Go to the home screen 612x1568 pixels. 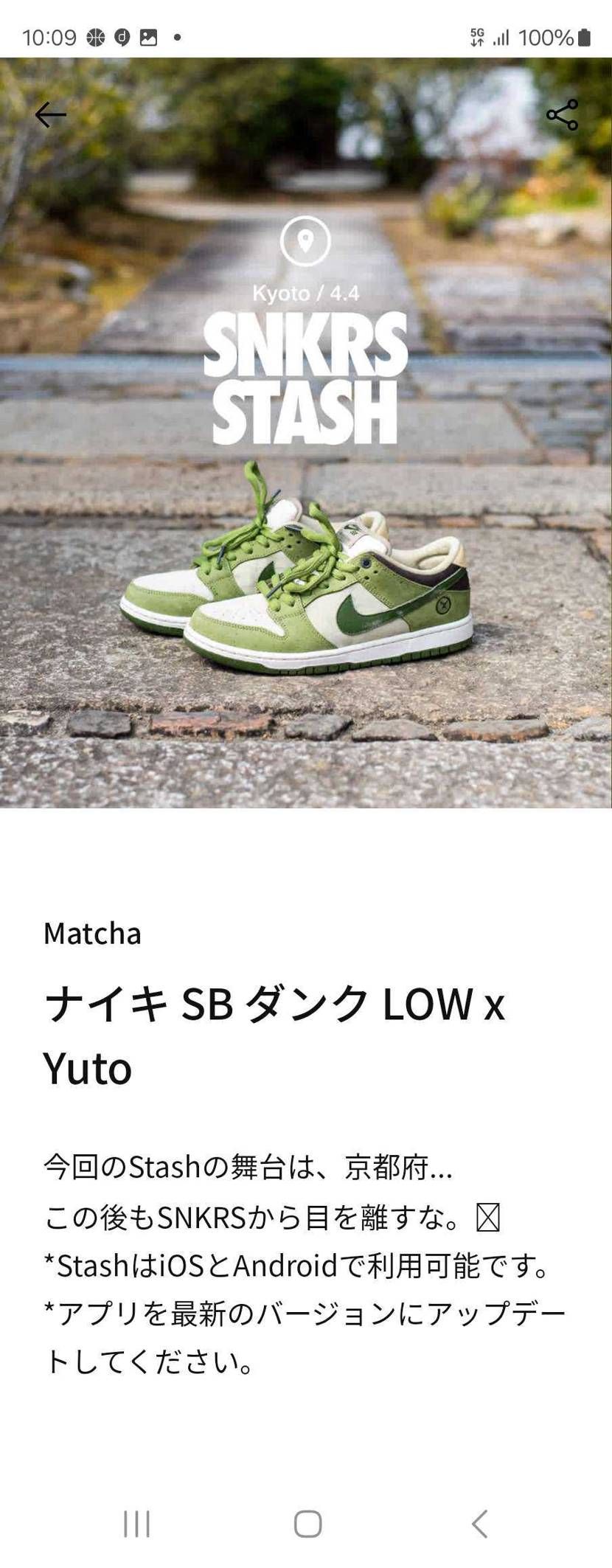click(307, 1523)
